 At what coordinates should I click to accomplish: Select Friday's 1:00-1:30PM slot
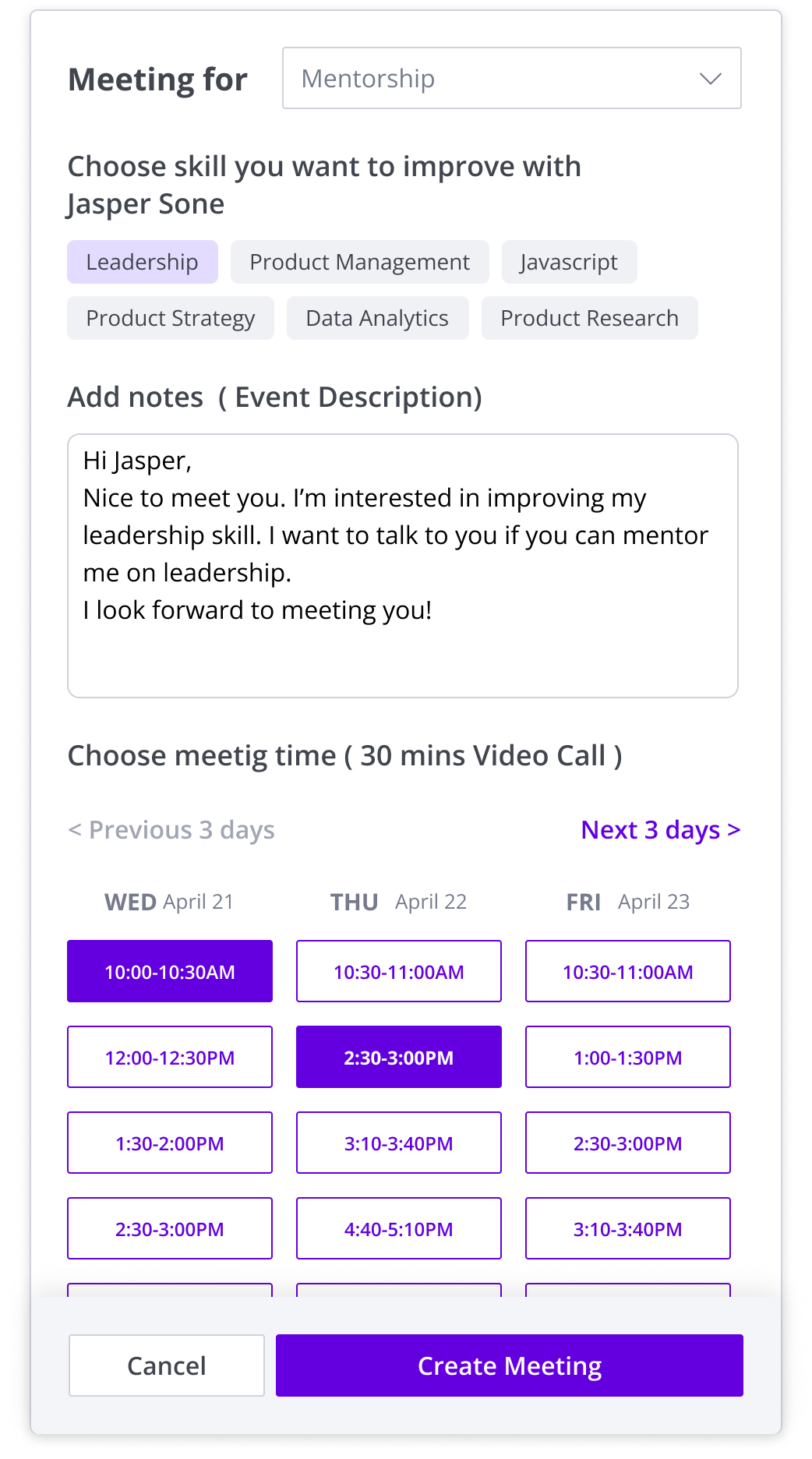point(627,1057)
